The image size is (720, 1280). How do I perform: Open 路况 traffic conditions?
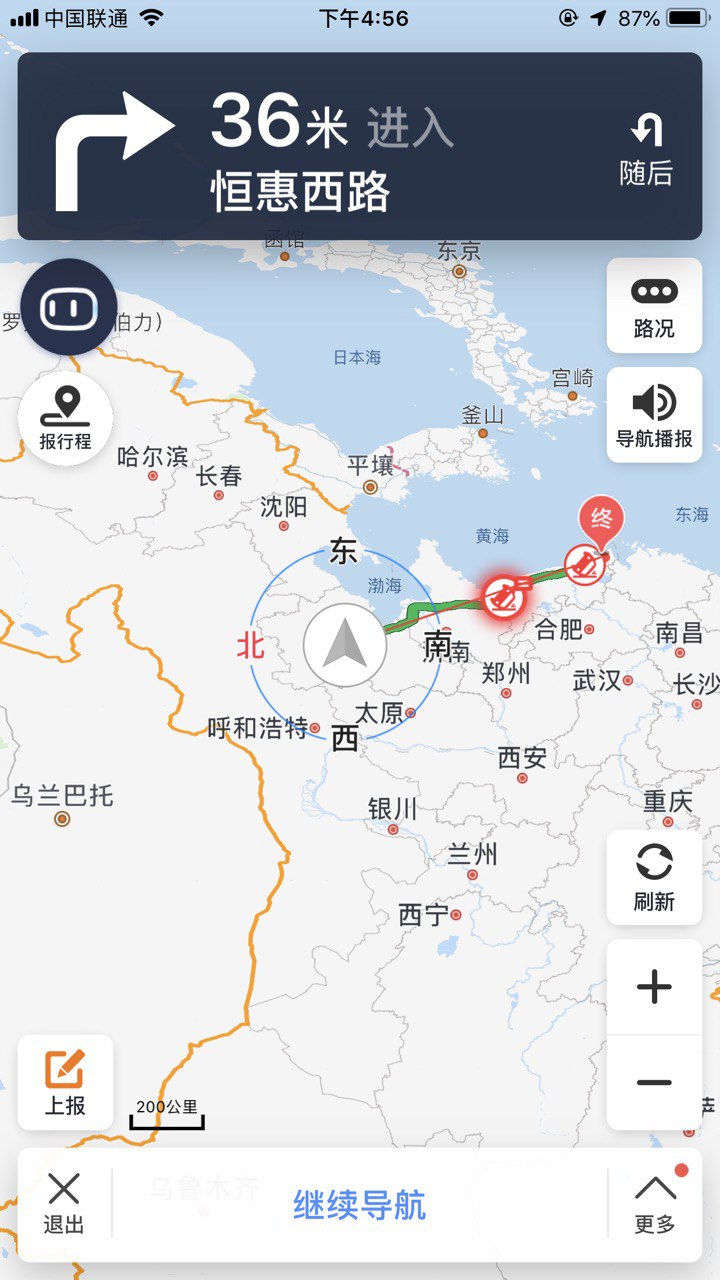coord(654,305)
